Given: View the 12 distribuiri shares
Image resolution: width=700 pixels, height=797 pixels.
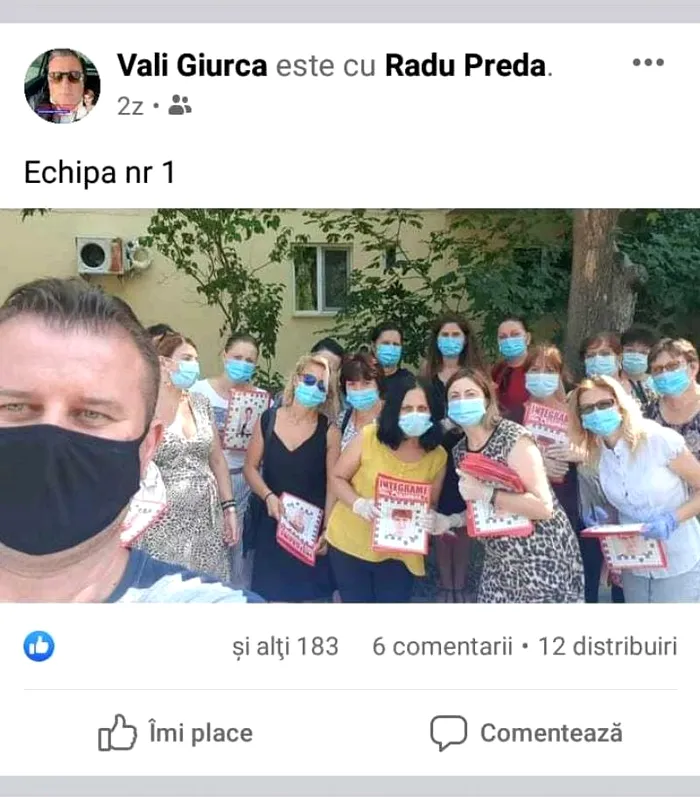Looking at the screenshot, I should [x=608, y=647].
